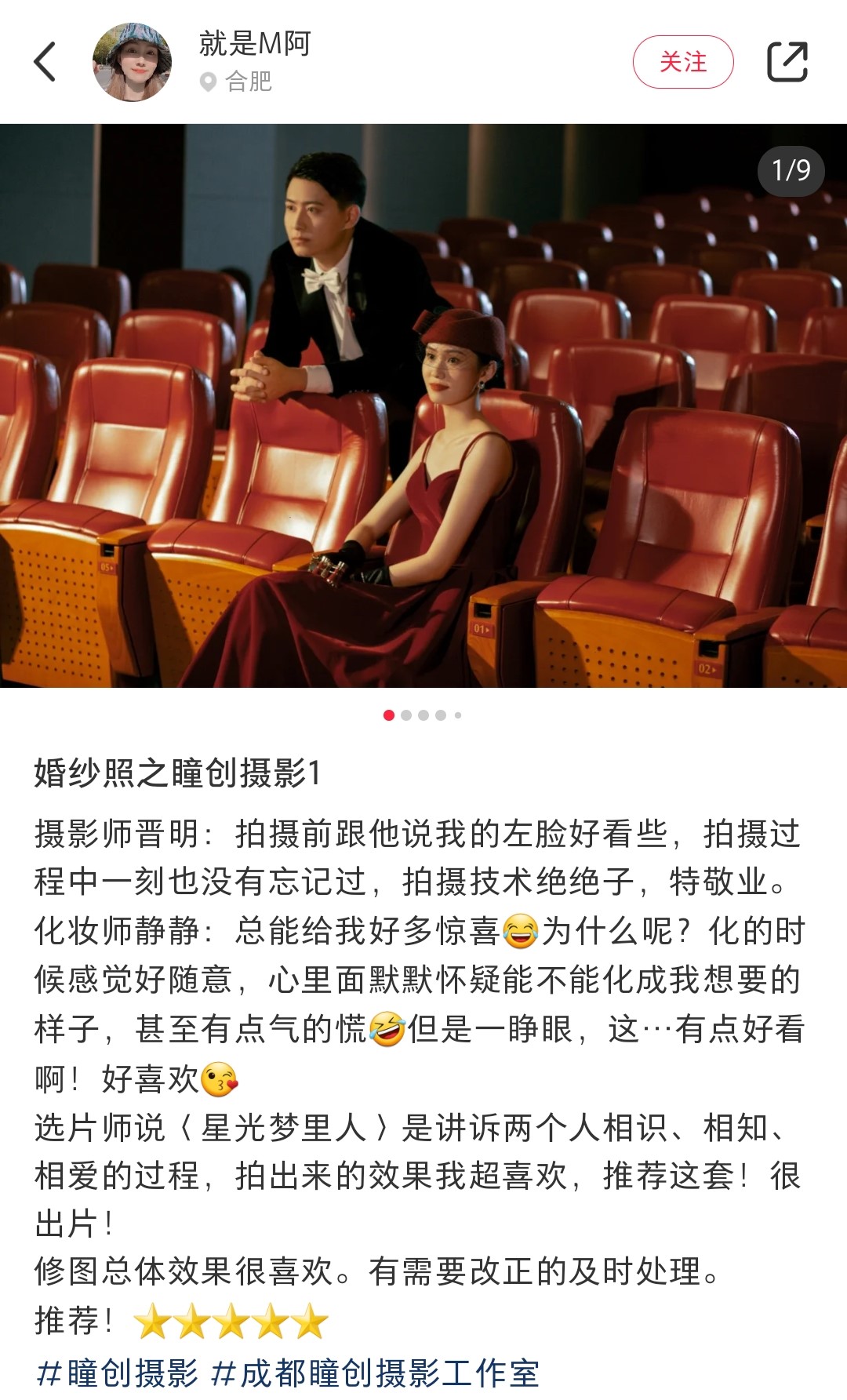The height and width of the screenshot is (1400, 847).
Task: Follow the author with 关注 button
Action: pos(682,62)
